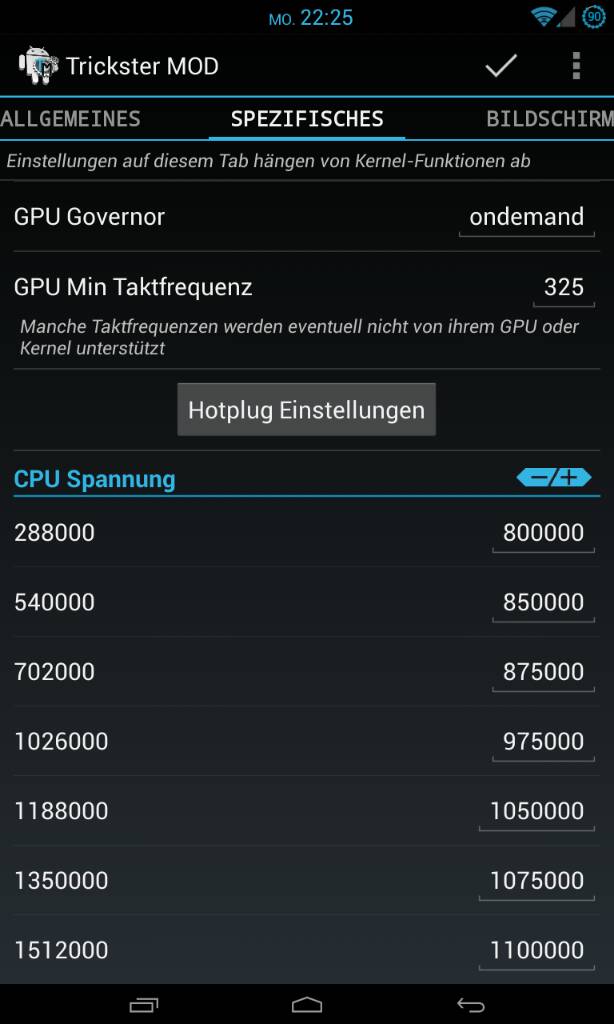This screenshot has width=614, height=1024.
Task: Tap the minus/plus CPU Spannung adjuster
Action: [x=554, y=478]
